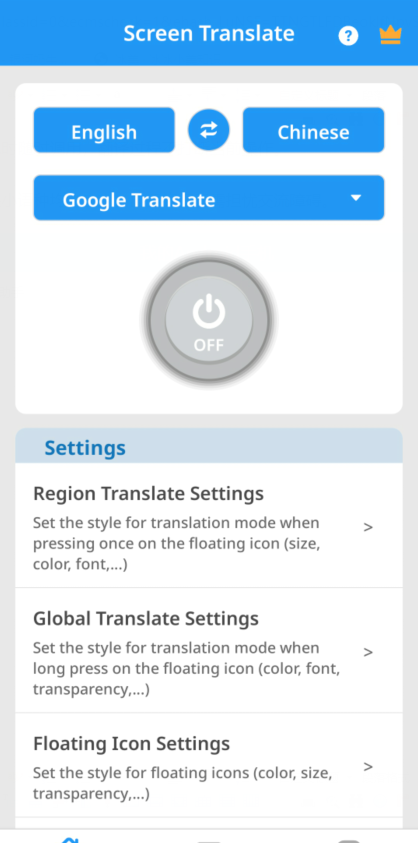Open Global Translate Settings

pos(209,651)
